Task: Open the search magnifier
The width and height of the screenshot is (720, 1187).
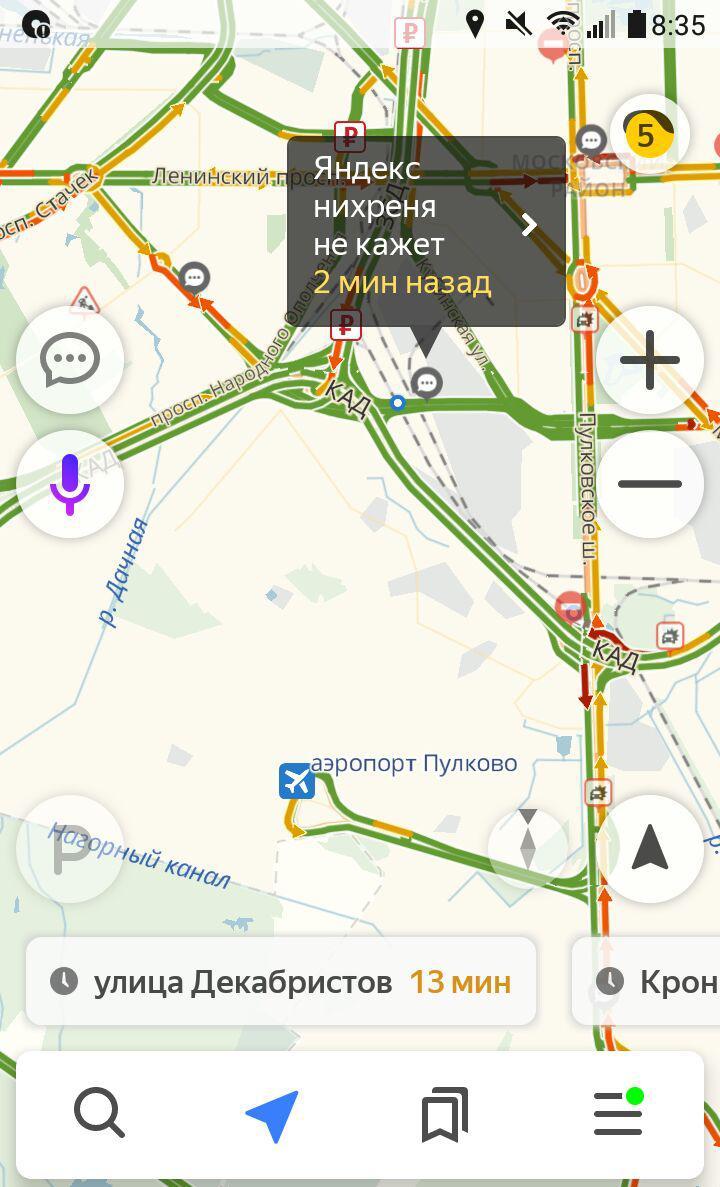Action: [x=99, y=1113]
